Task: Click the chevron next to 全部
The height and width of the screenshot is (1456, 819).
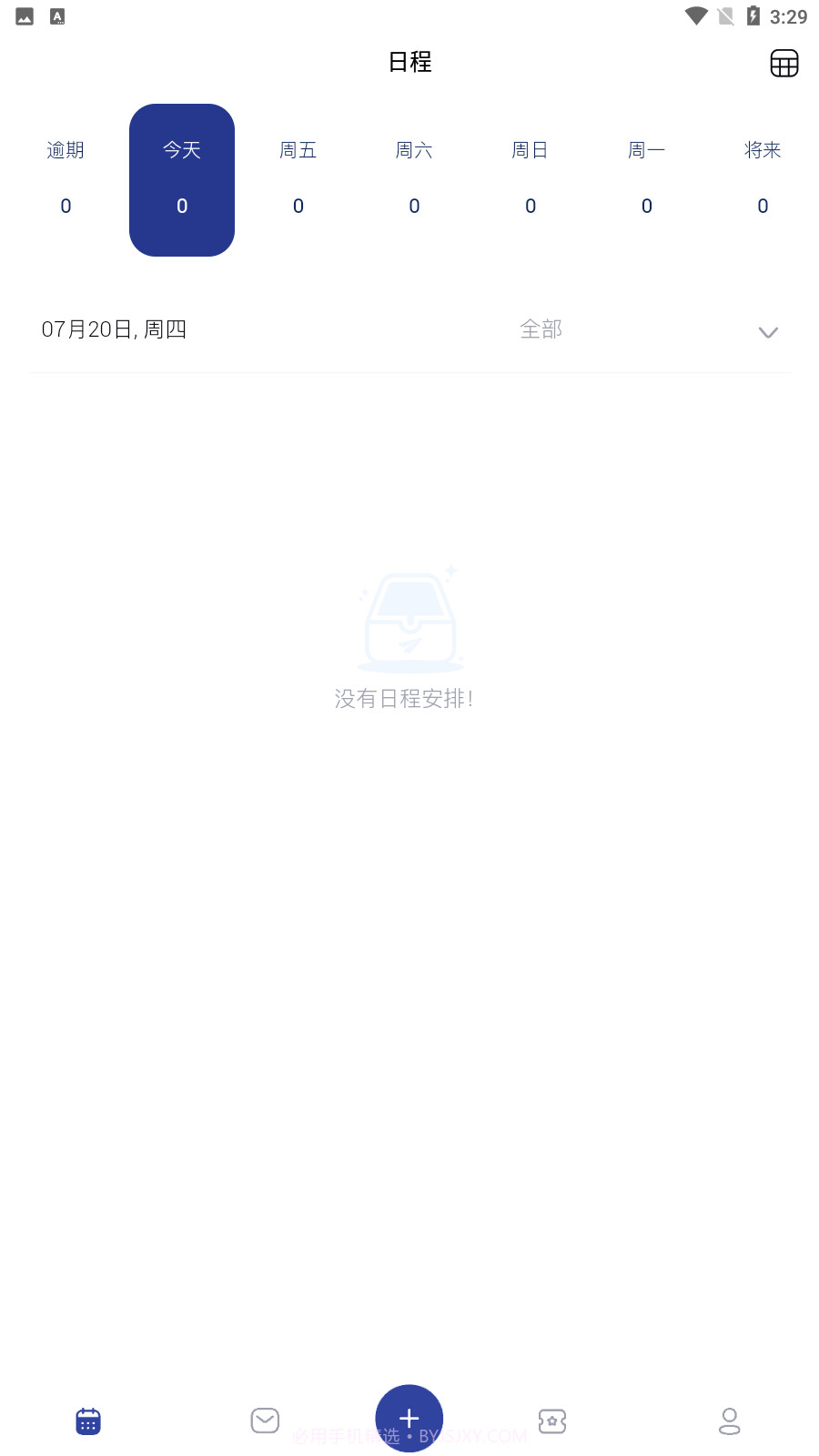Action: point(767,332)
